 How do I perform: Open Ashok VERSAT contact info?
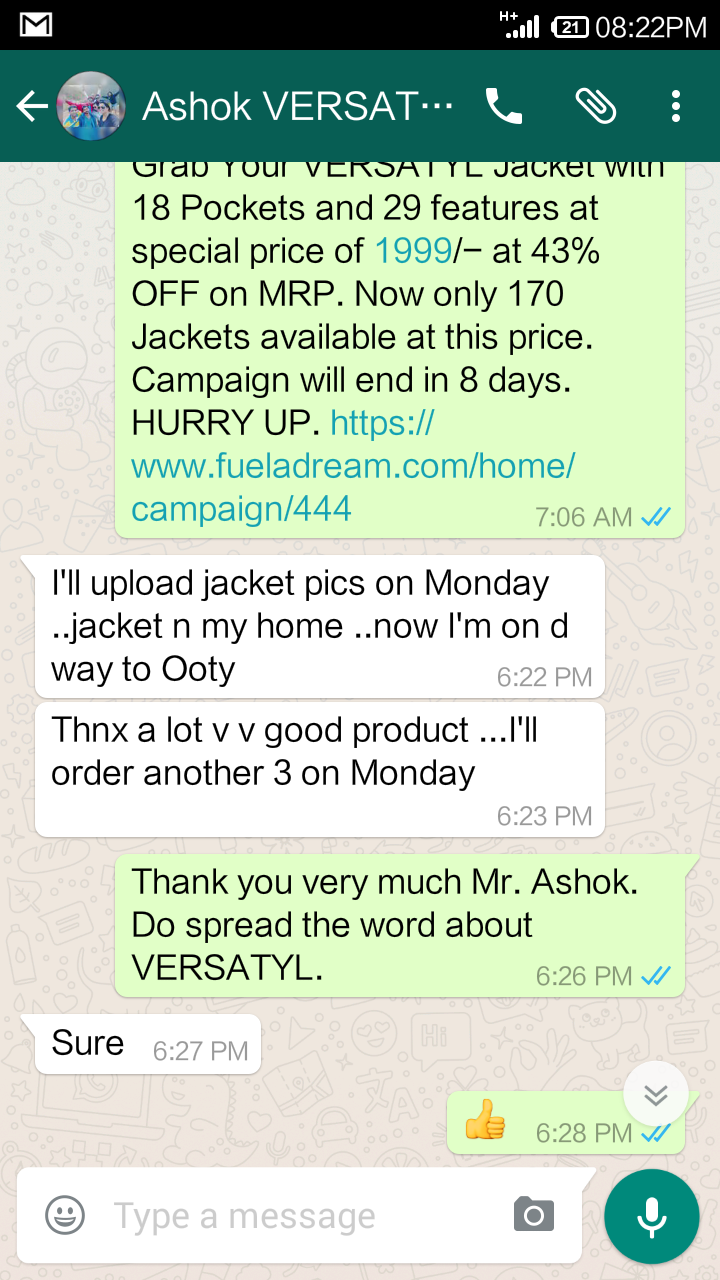(298, 106)
